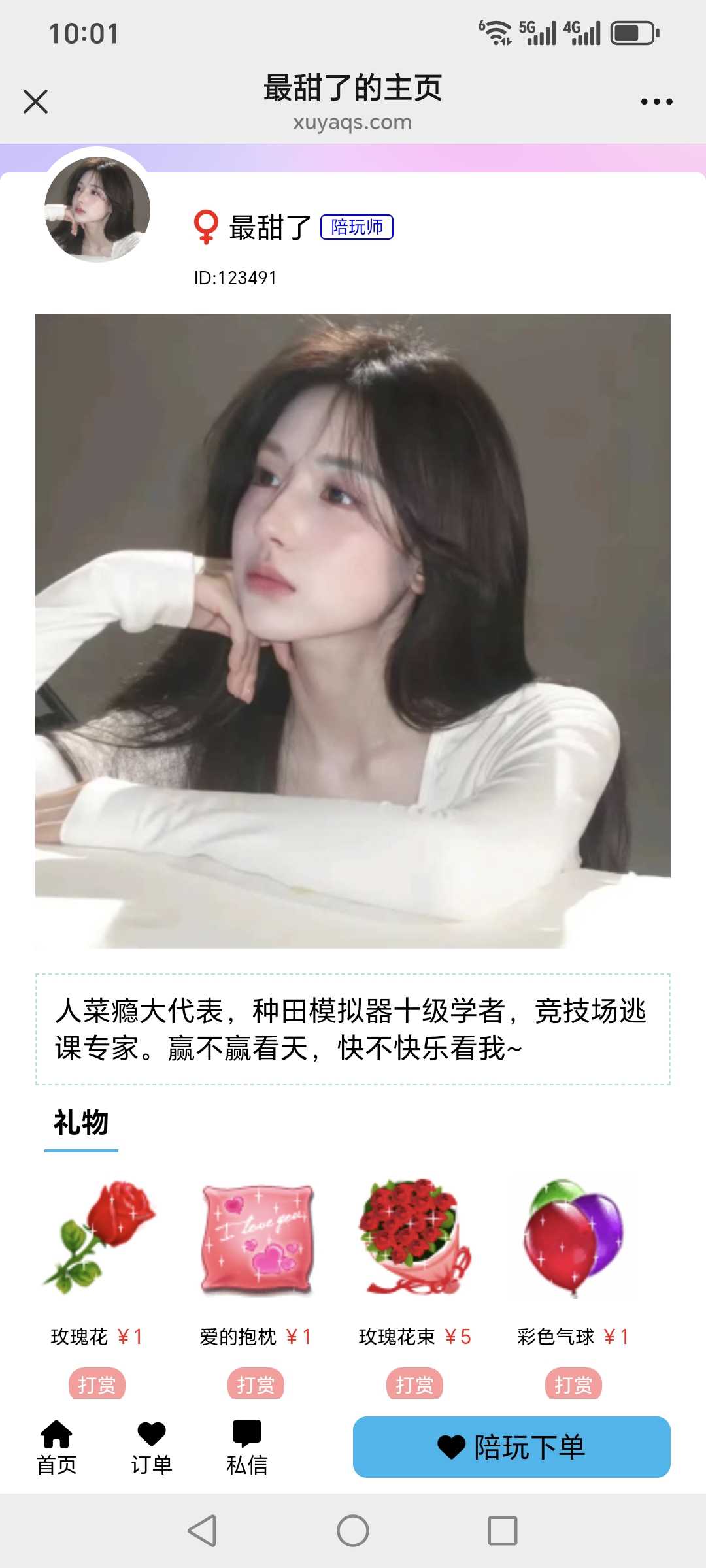Screen dimensions: 706x1568
Task: Open the three-dot overflow menu
Action: (656, 101)
